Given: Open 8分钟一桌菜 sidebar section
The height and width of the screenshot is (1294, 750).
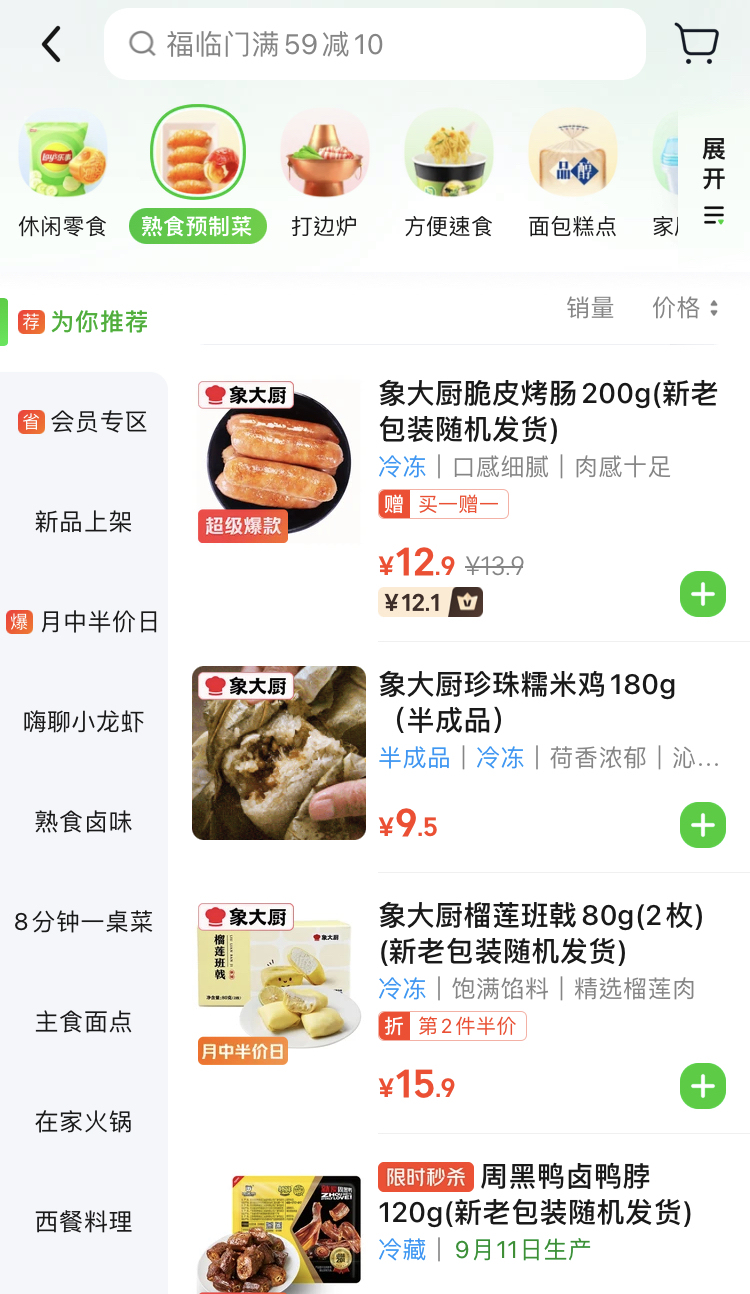Looking at the screenshot, I should click(x=84, y=922).
